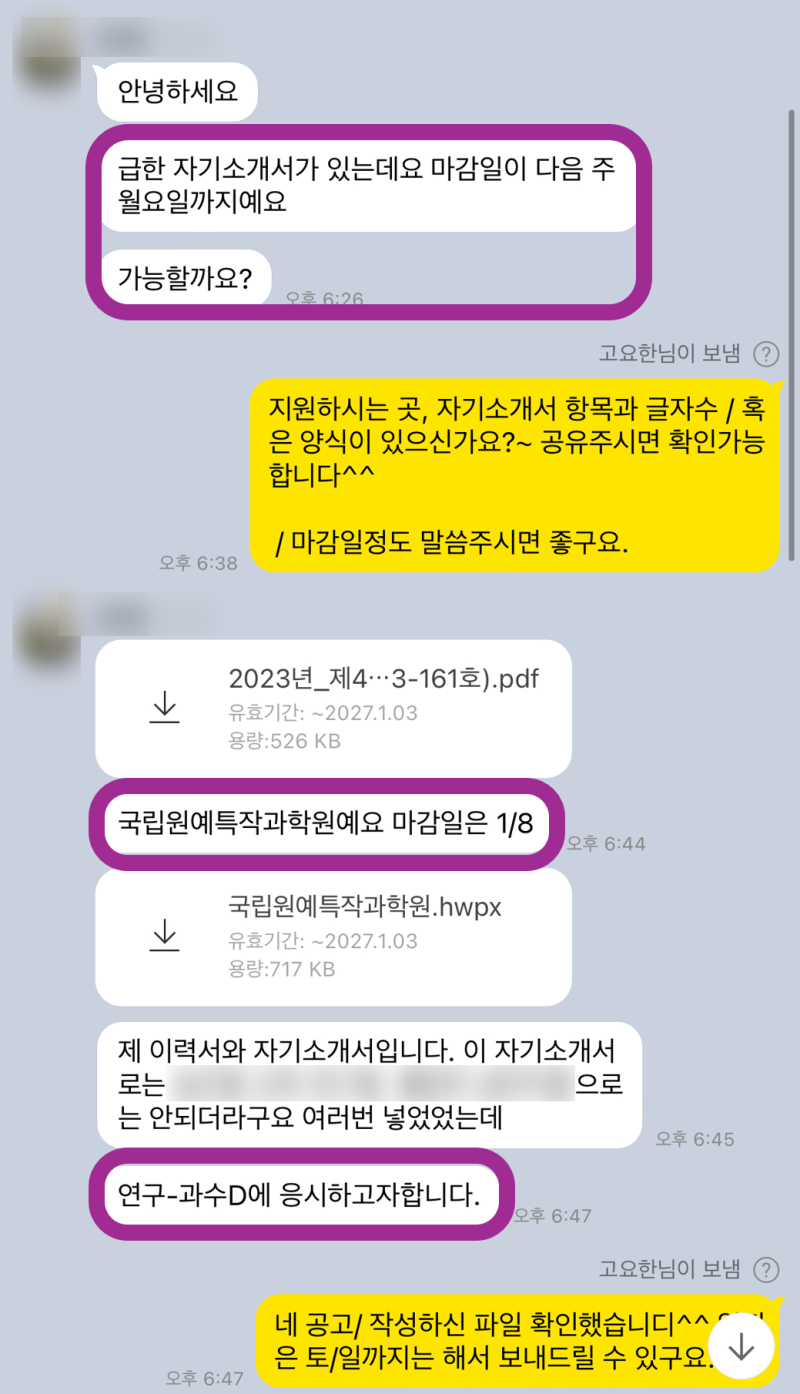Screen dimensions: 800x1394
Task: Open help icon beside 고요한님이 보냄 above 네 공고 message
Action: point(765,1270)
